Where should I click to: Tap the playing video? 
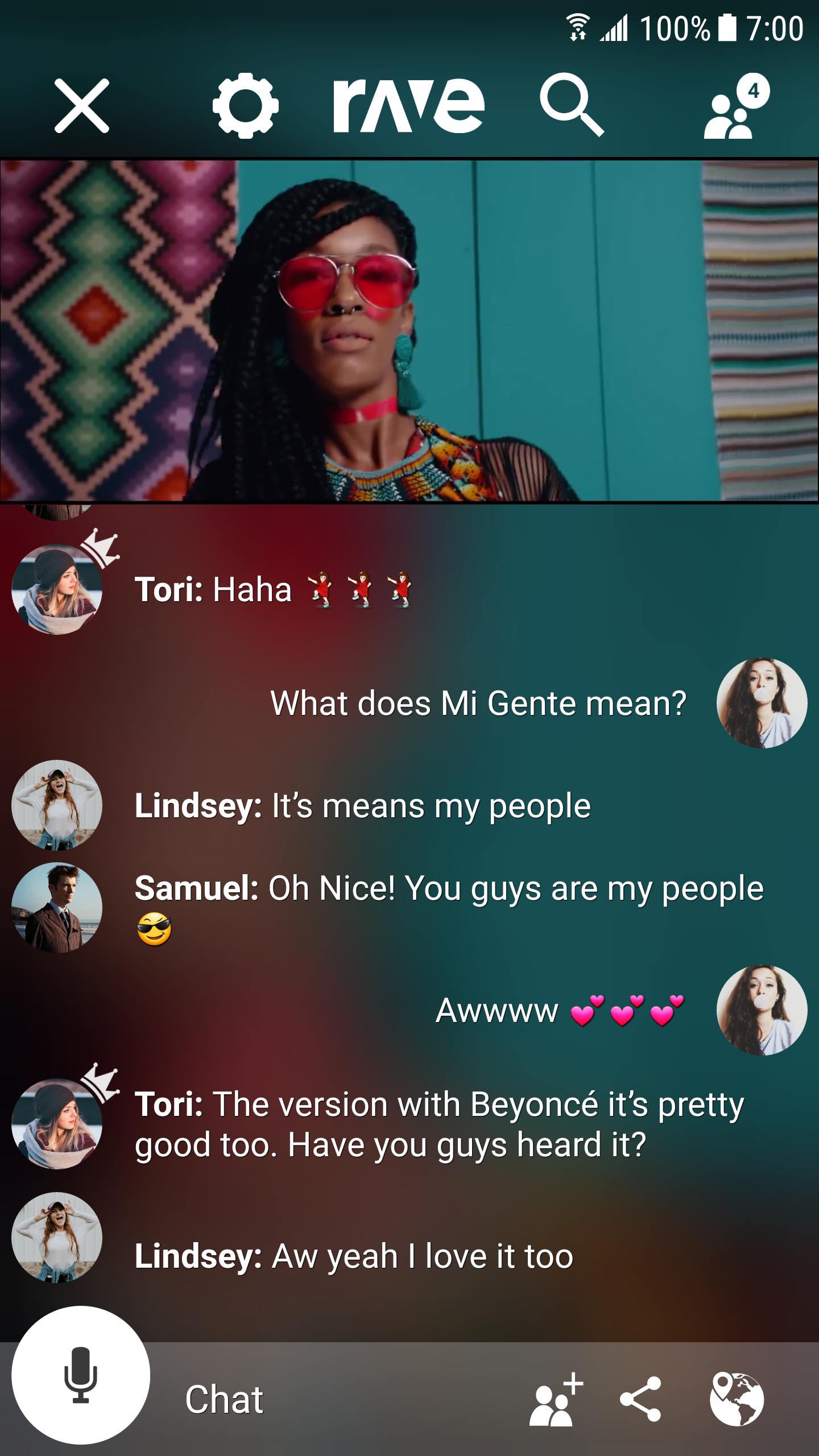coord(409,330)
